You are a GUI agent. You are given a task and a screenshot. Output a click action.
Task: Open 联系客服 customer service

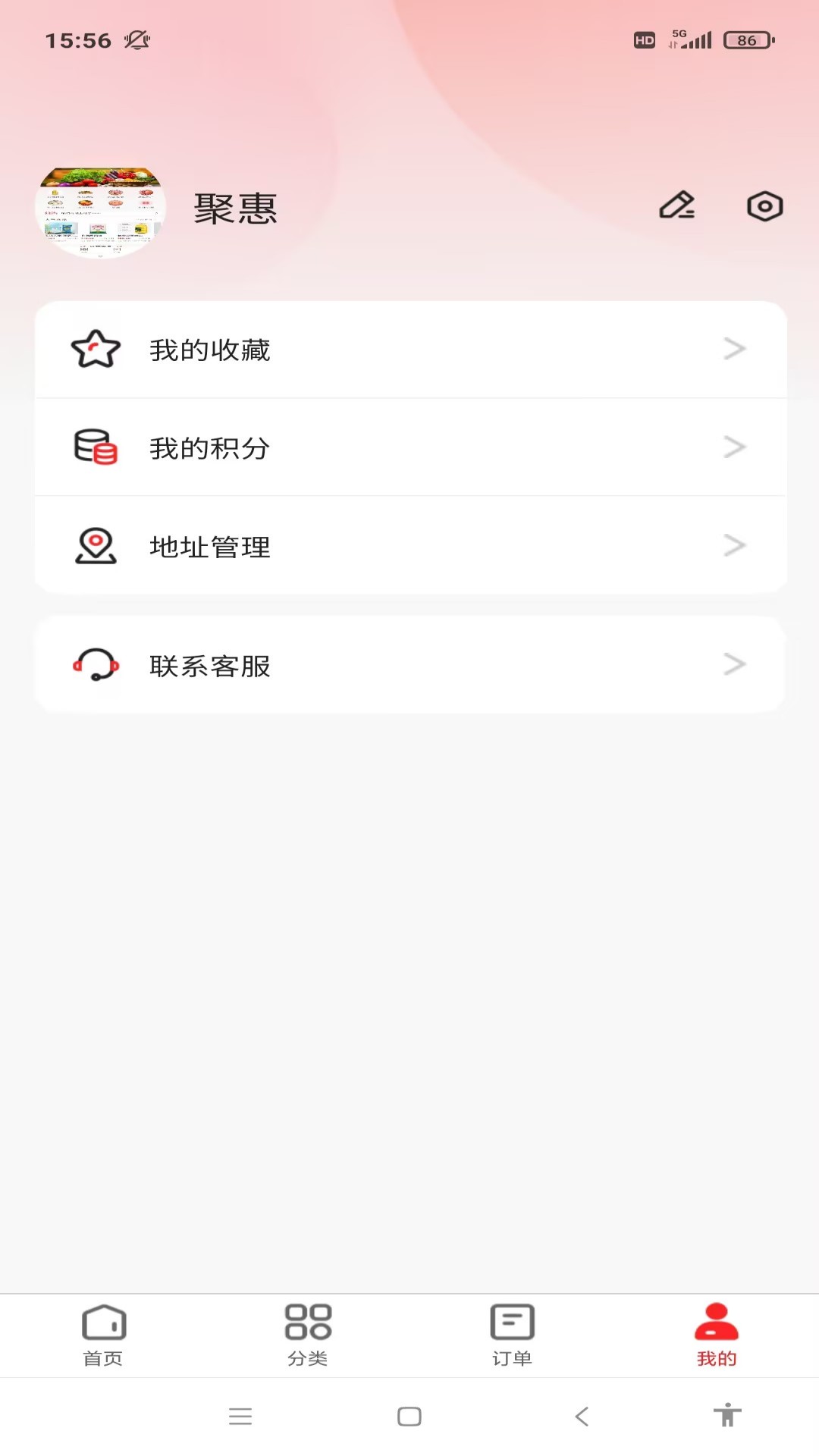click(211, 666)
